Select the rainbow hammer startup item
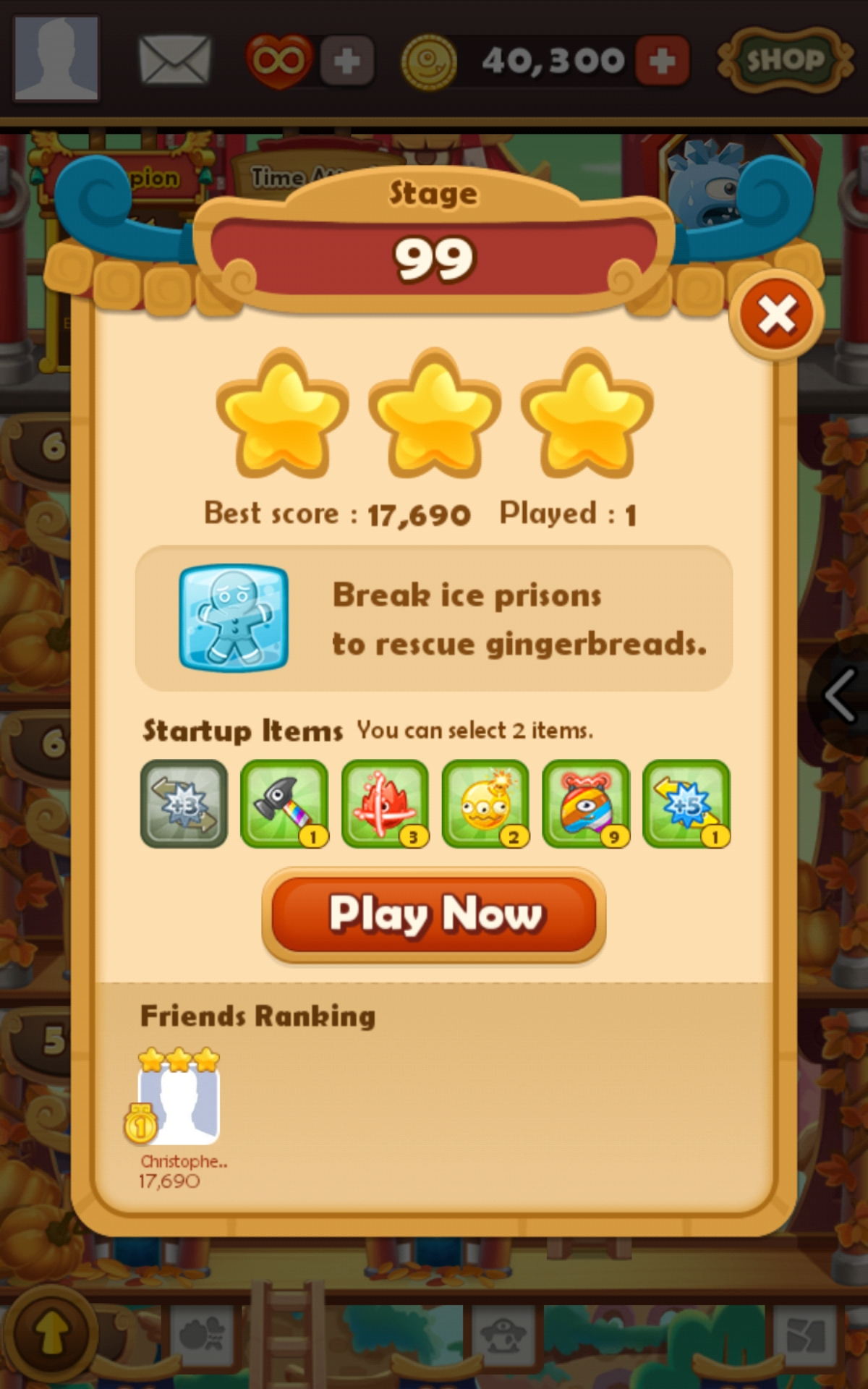Viewport: 868px width, 1389px height. [284, 803]
